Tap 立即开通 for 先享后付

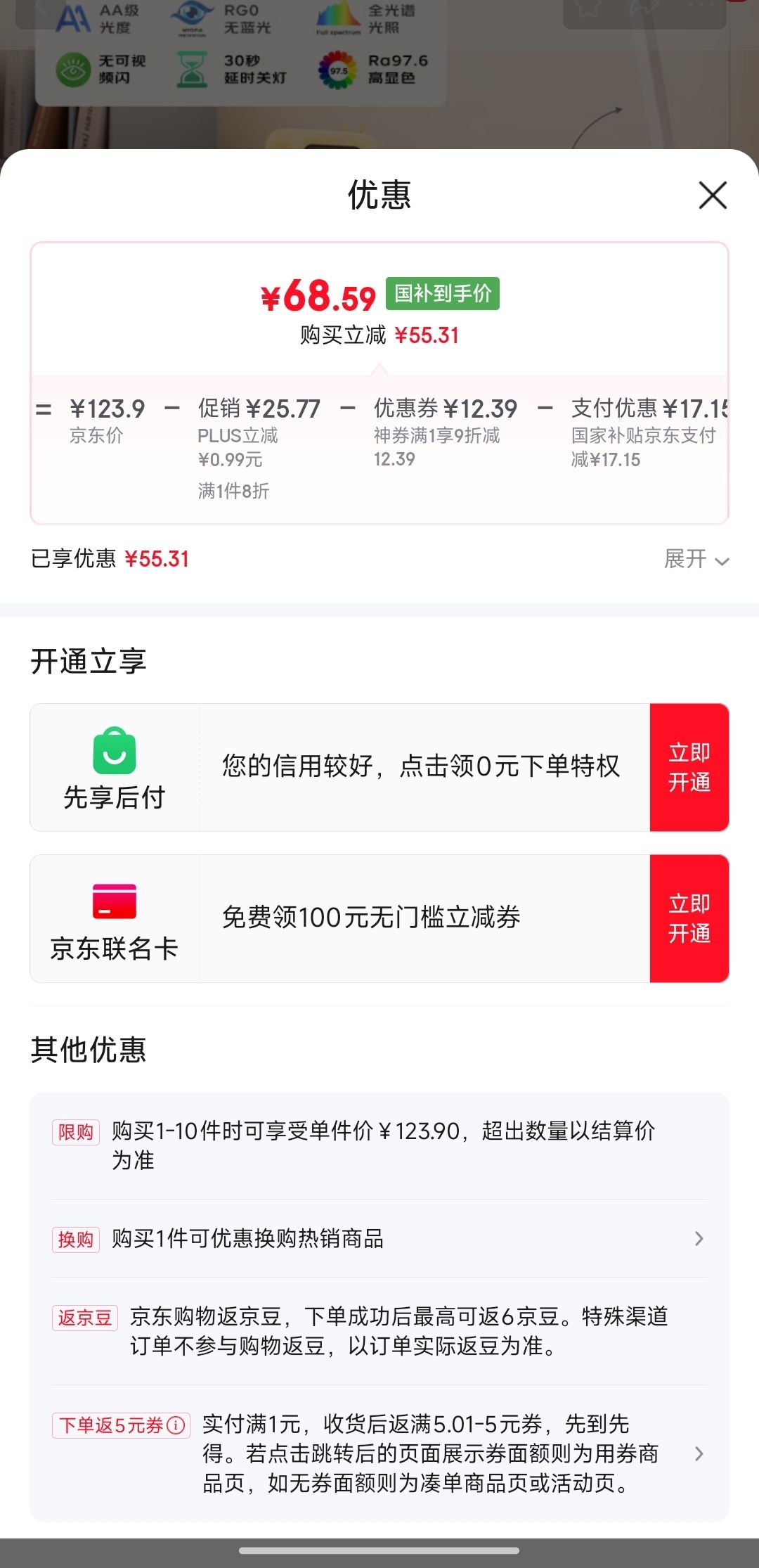(x=689, y=767)
